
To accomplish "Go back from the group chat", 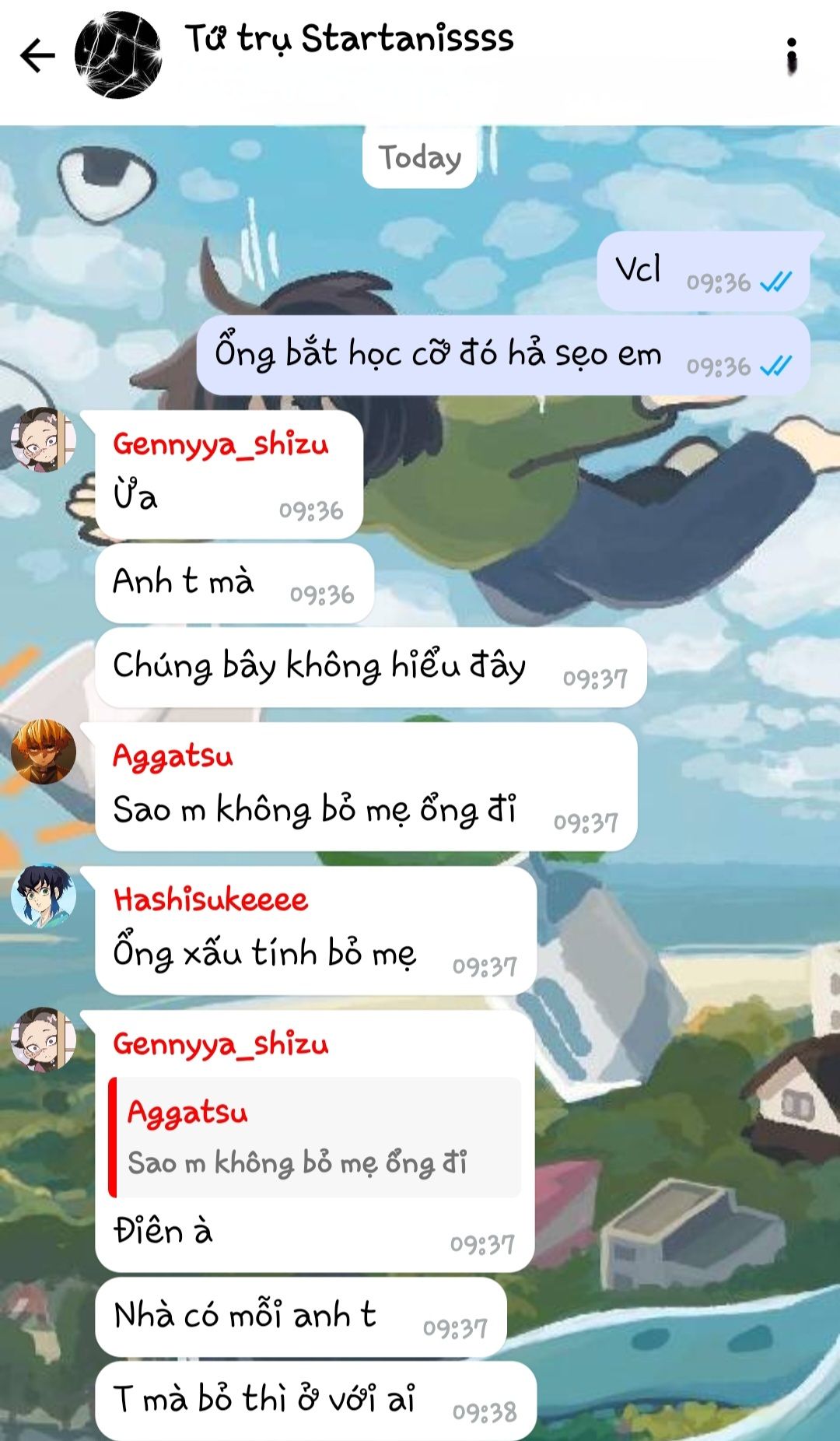I will tap(37, 56).
